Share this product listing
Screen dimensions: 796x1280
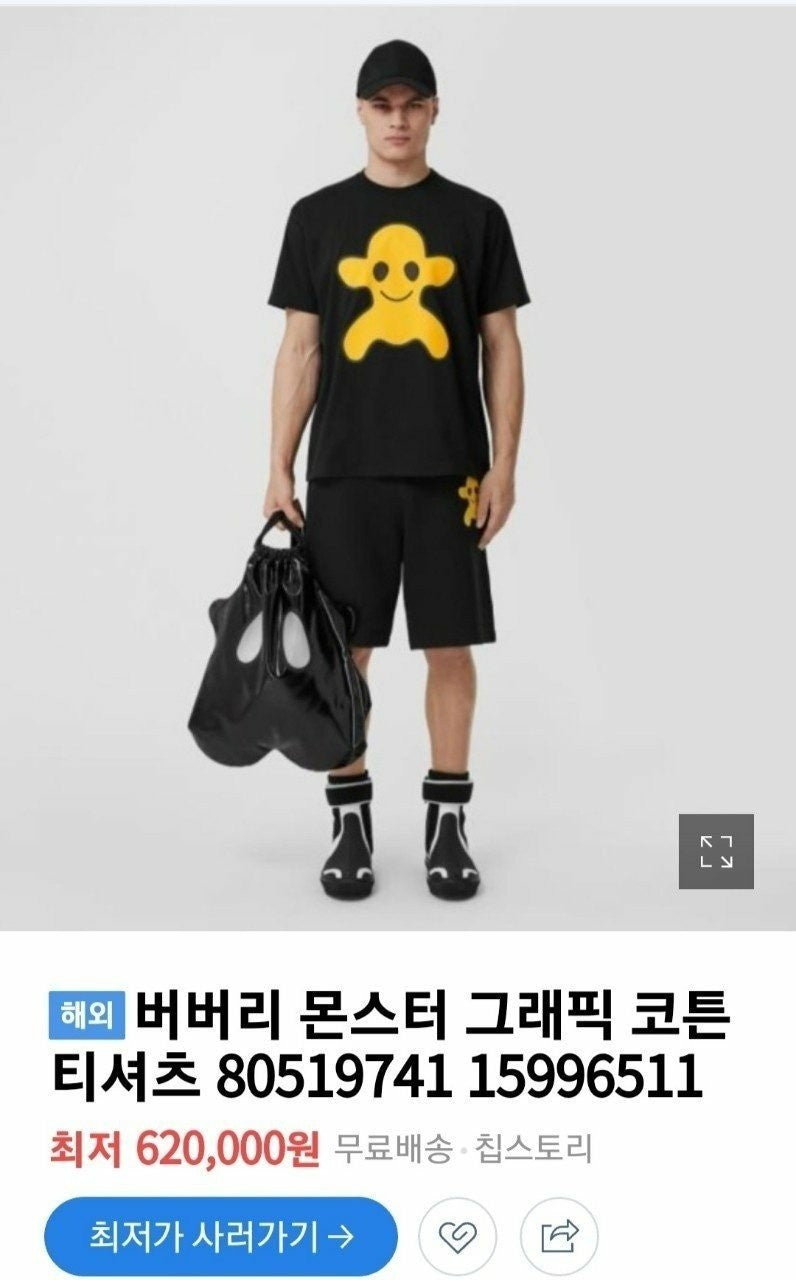[x=559, y=1237]
